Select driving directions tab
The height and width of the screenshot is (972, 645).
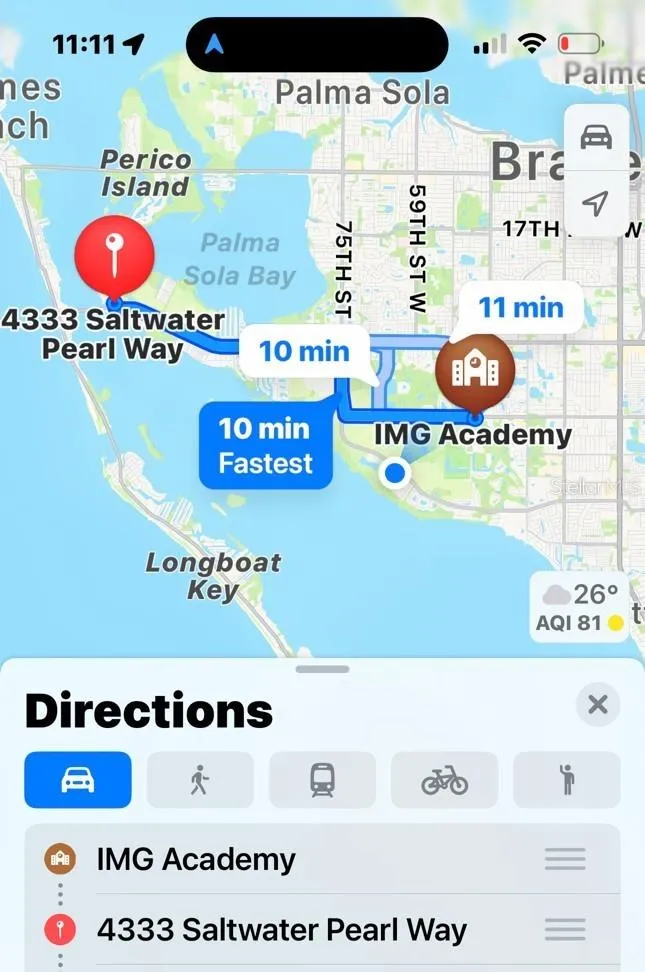(78, 780)
